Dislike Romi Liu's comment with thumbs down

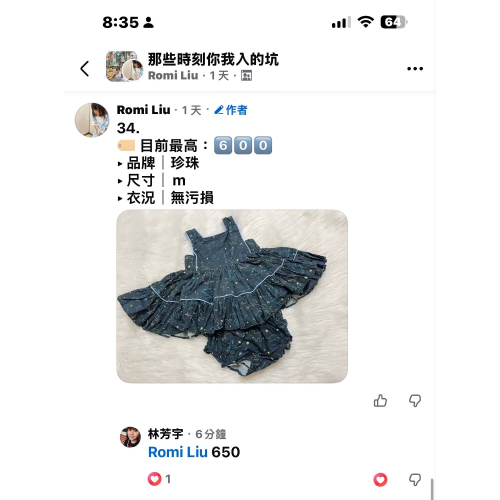pyautogui.click(x=415, y=401)
